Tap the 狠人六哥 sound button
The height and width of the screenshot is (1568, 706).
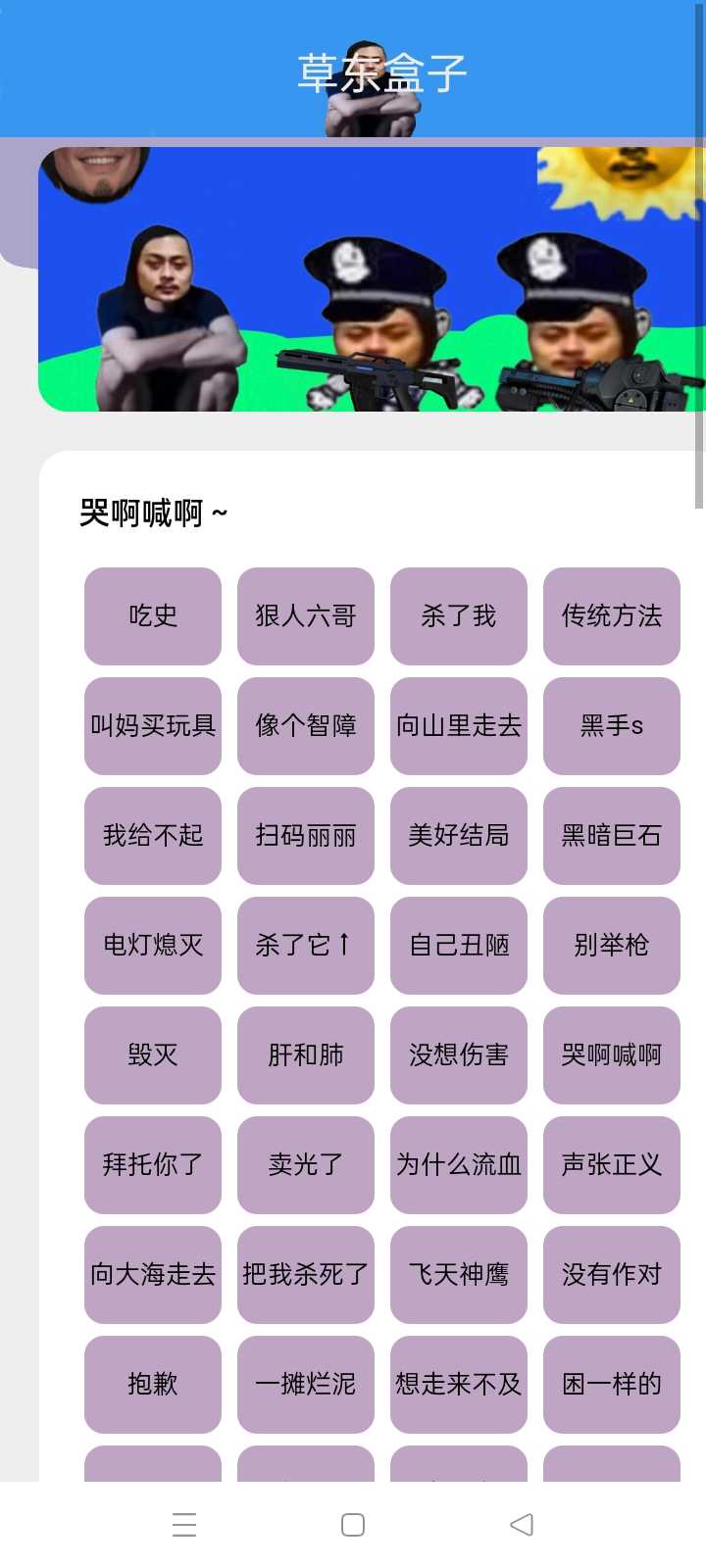(x=306, y=616)
